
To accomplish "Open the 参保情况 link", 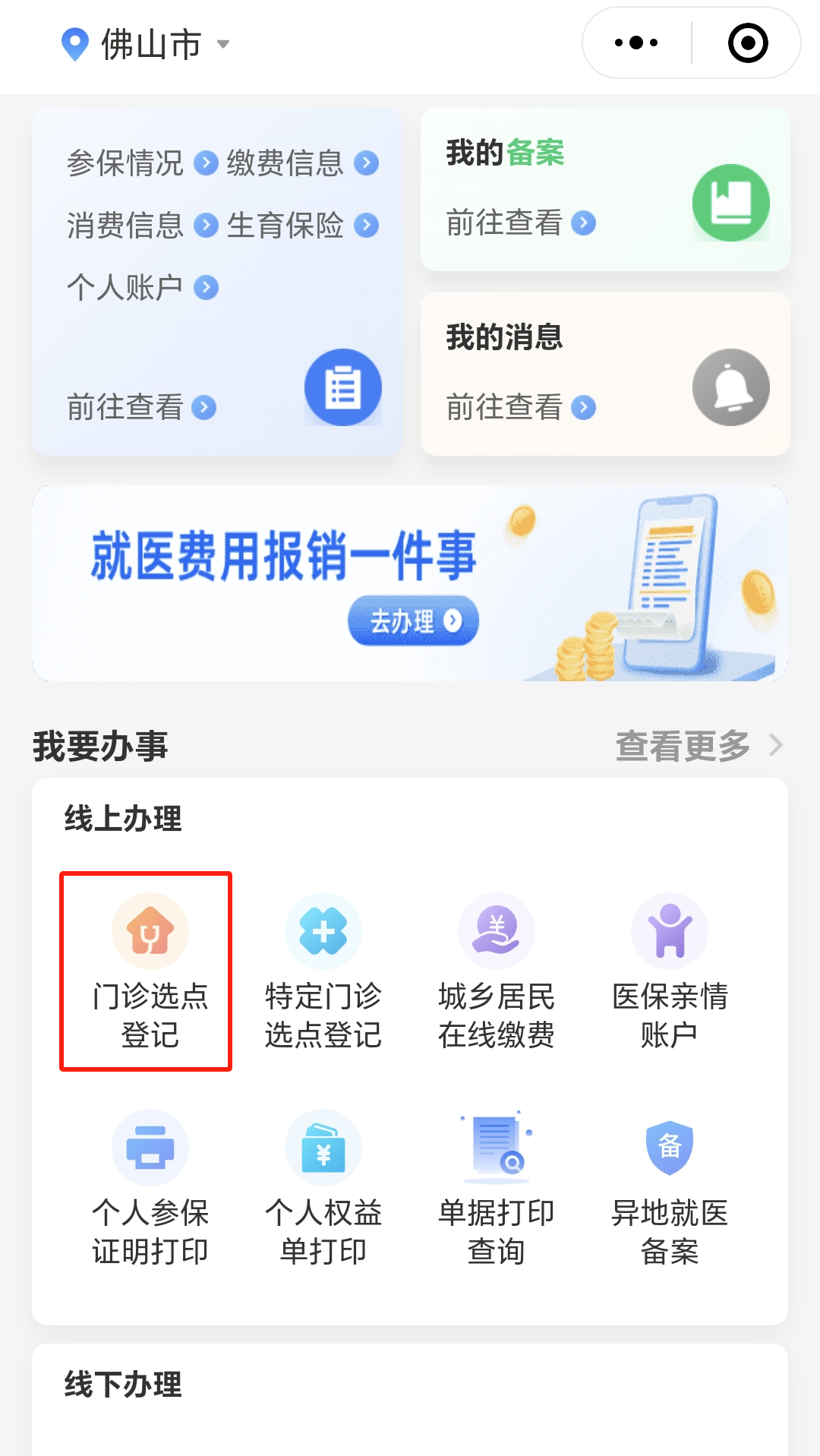I will (126, 163).
